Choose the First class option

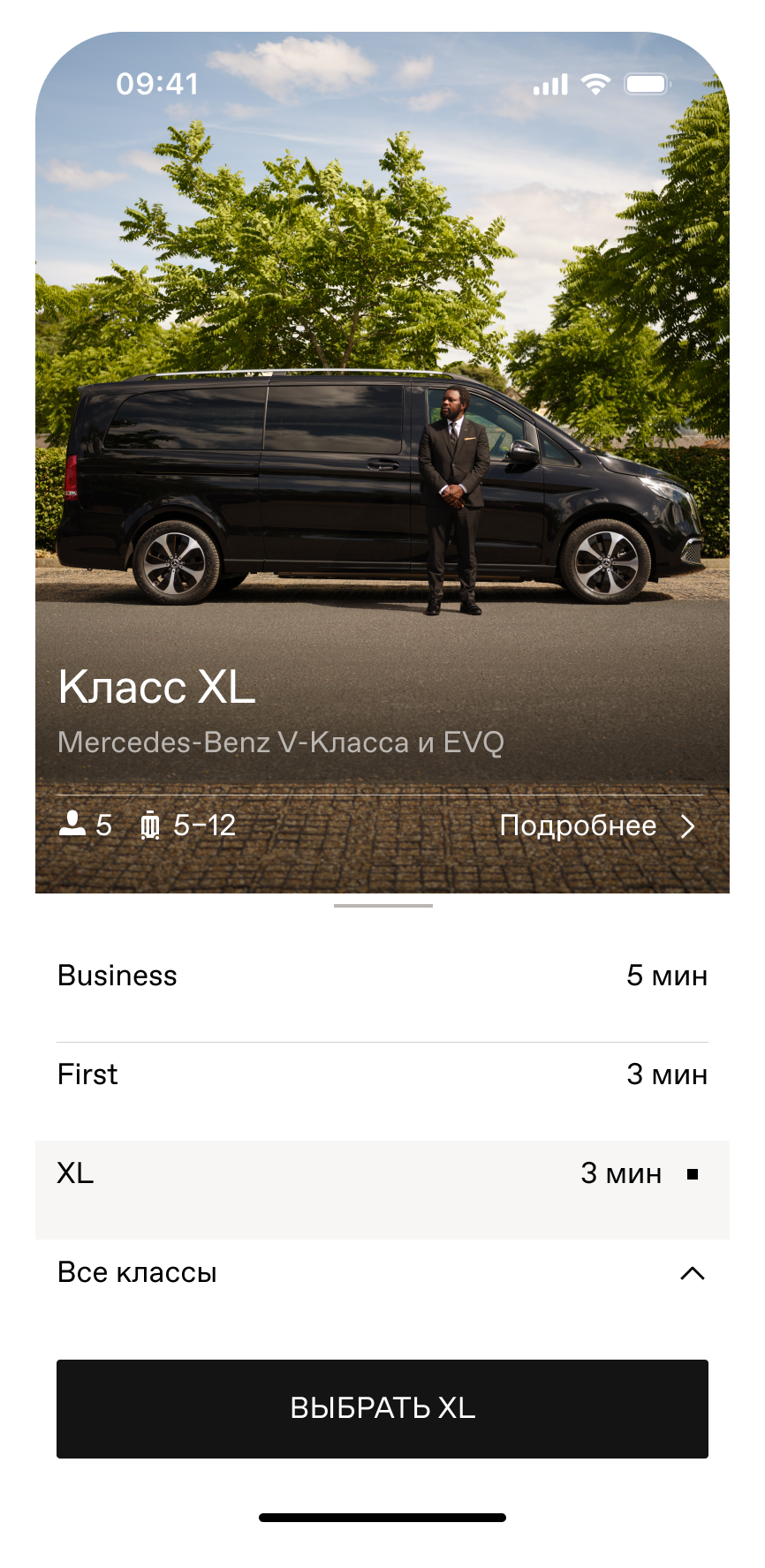tap(382, 1075)
